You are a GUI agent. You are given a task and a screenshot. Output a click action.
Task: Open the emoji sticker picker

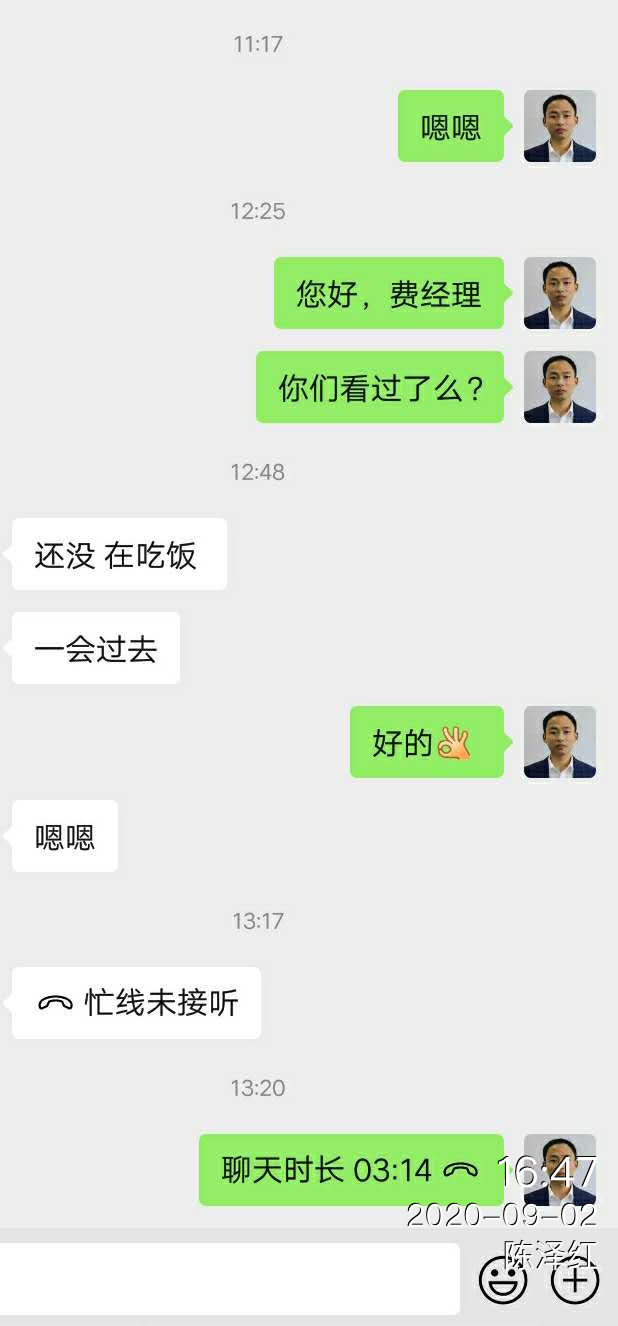[x=502, y=1280]
